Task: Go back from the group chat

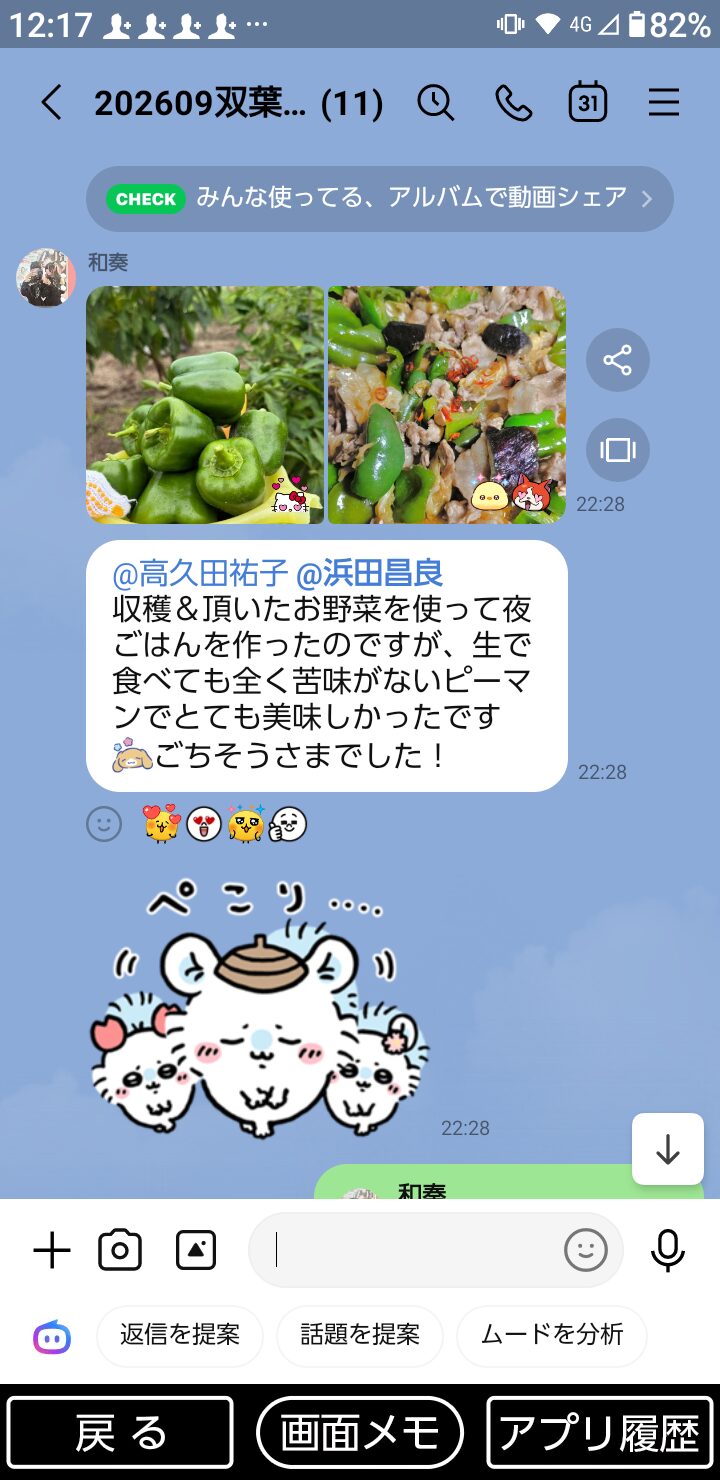Action: tap(51, 103)
